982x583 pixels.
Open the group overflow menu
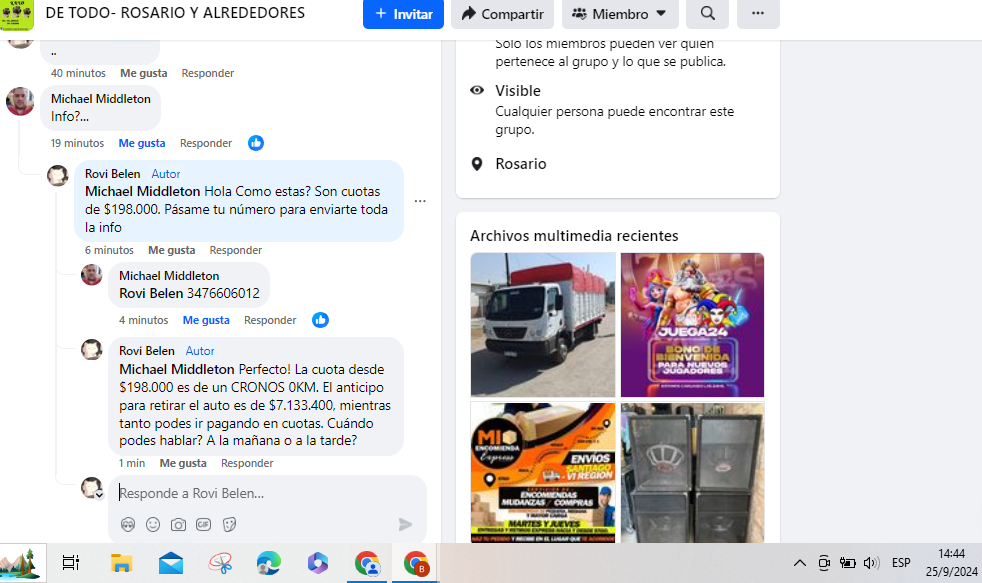tap(758, 14)
